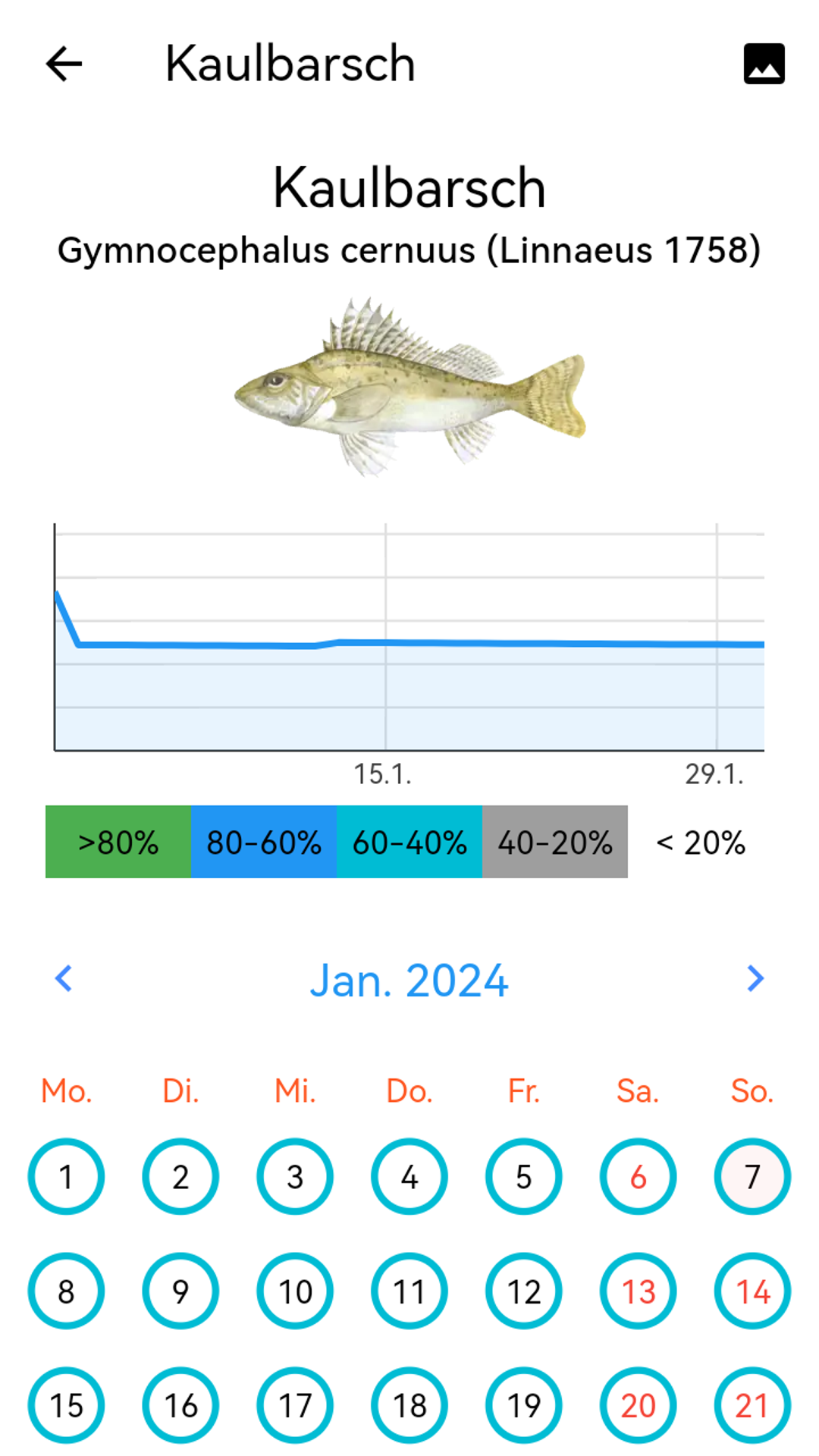Screen dimensions: 819x1456
Task: Advance to the next month
Action: pyautogui.click(x=755, y=978)
